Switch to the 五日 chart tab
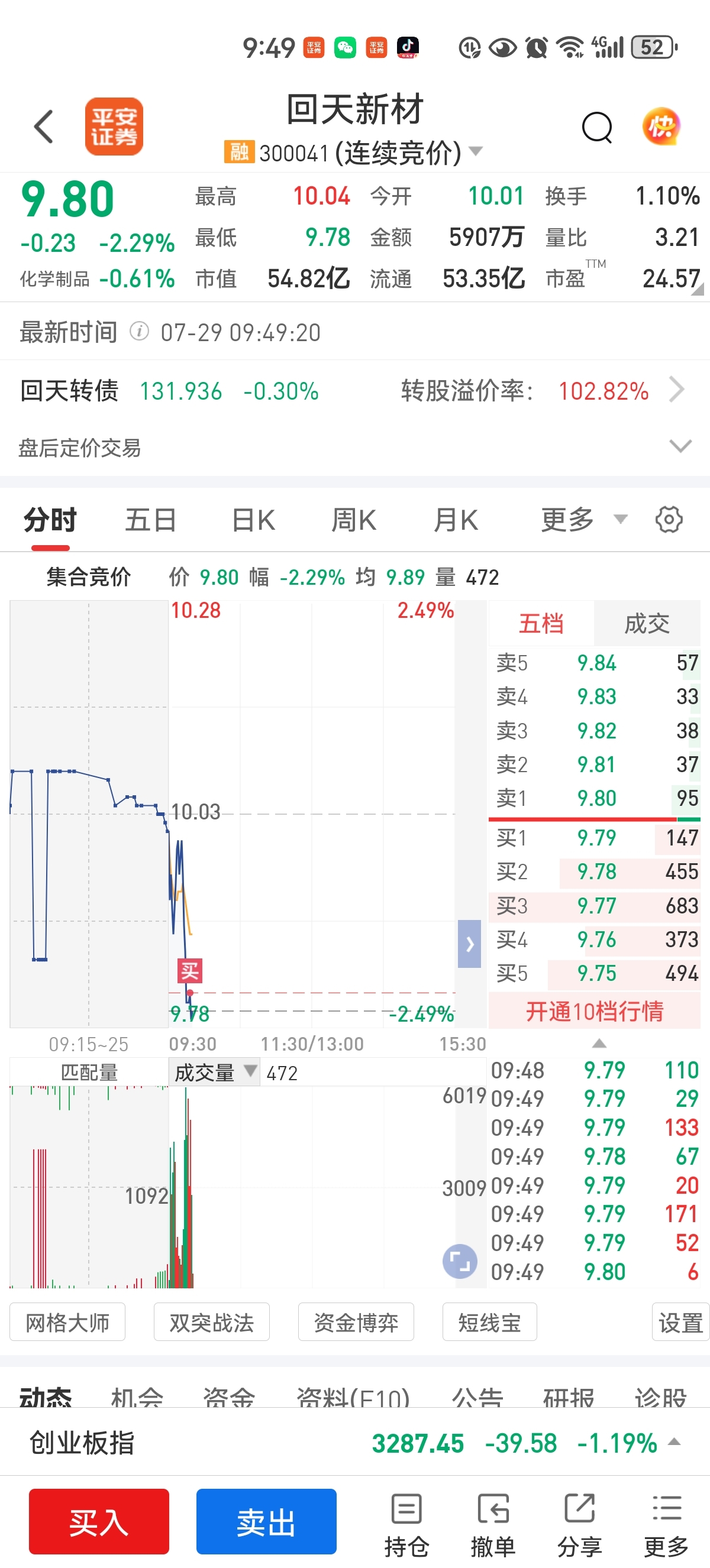The width and height of the screenshot is (710, 1568). [150, 520]
